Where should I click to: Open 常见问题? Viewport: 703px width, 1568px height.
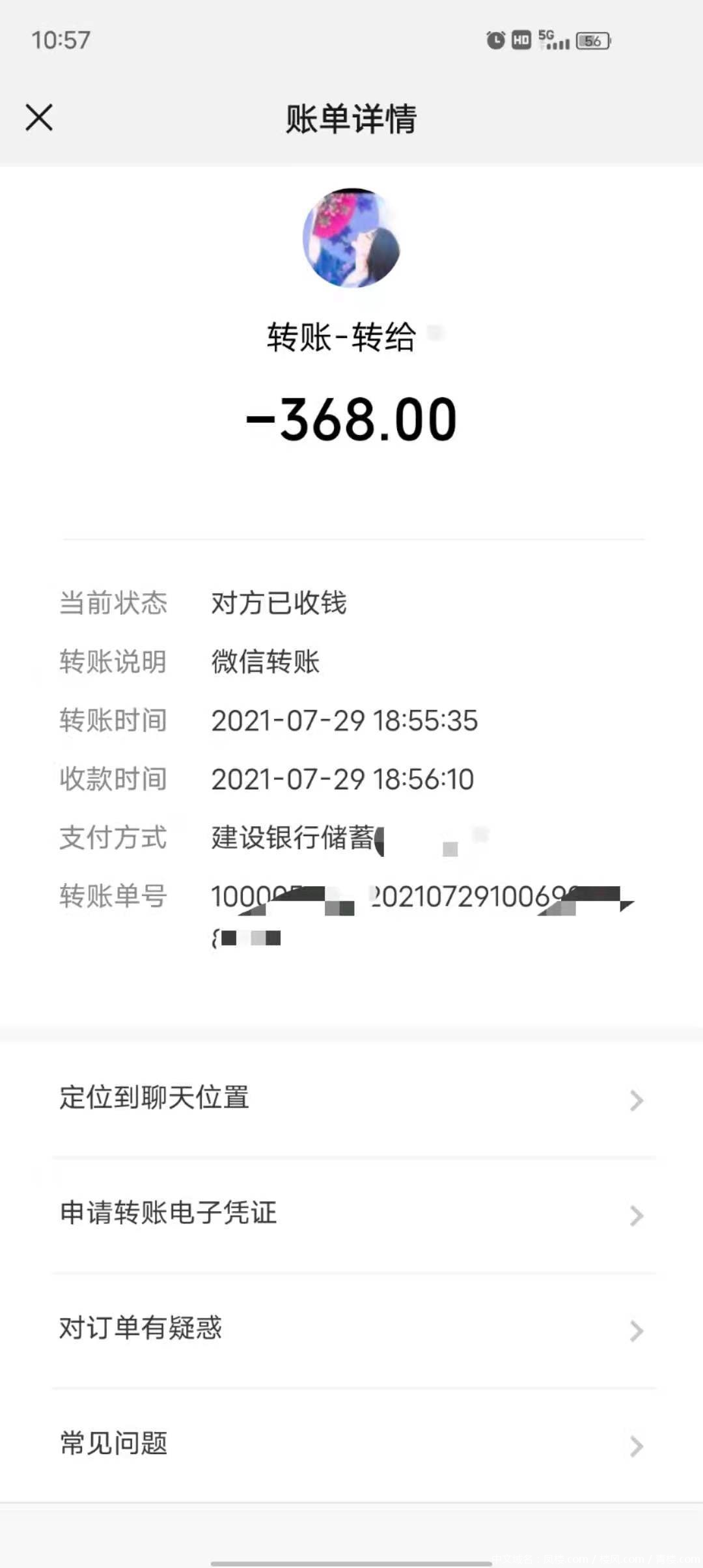coord(351,1445)
